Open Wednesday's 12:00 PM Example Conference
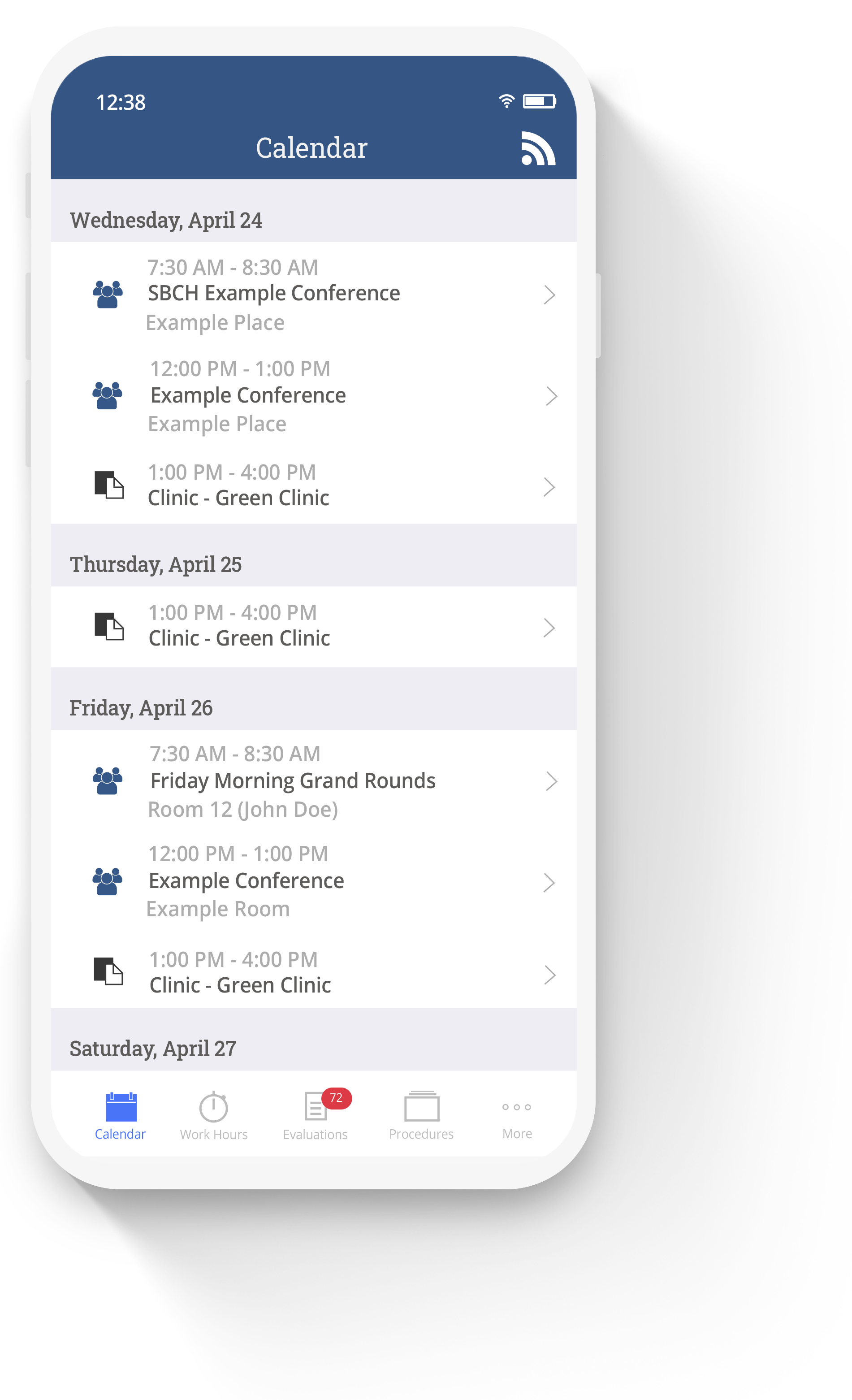The height and width of the screenshot is (1400, 852). click(314, 395)
